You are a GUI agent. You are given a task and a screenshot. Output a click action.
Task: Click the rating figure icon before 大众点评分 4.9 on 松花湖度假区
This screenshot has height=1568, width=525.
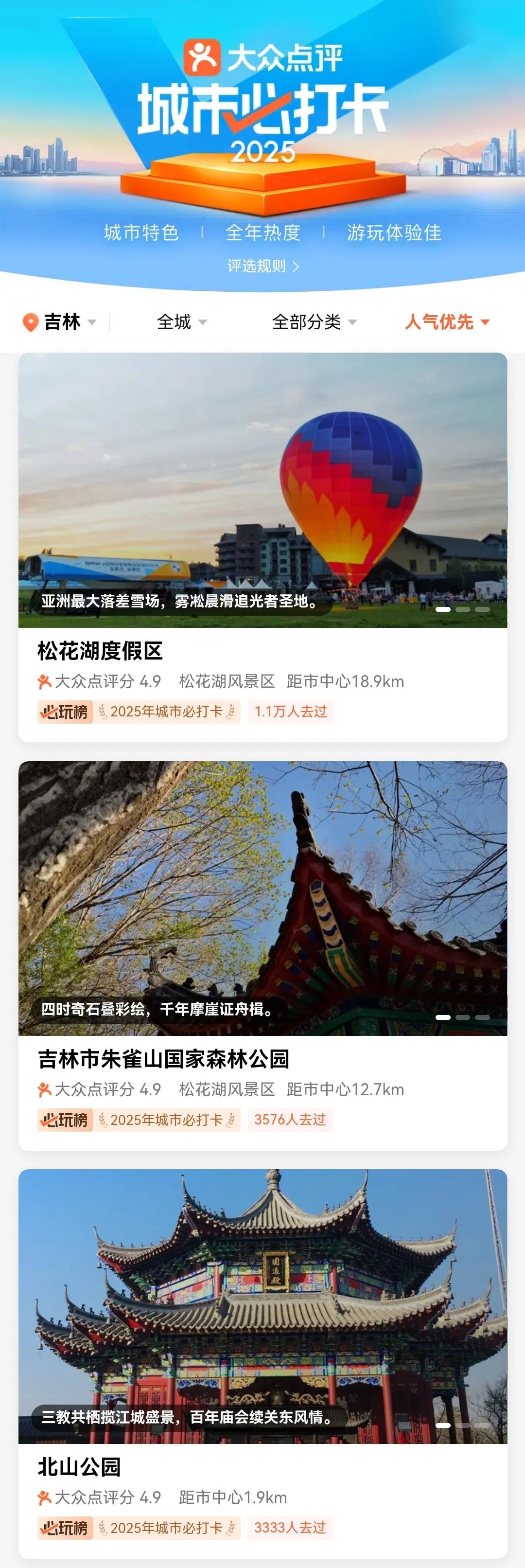point(44,682)
